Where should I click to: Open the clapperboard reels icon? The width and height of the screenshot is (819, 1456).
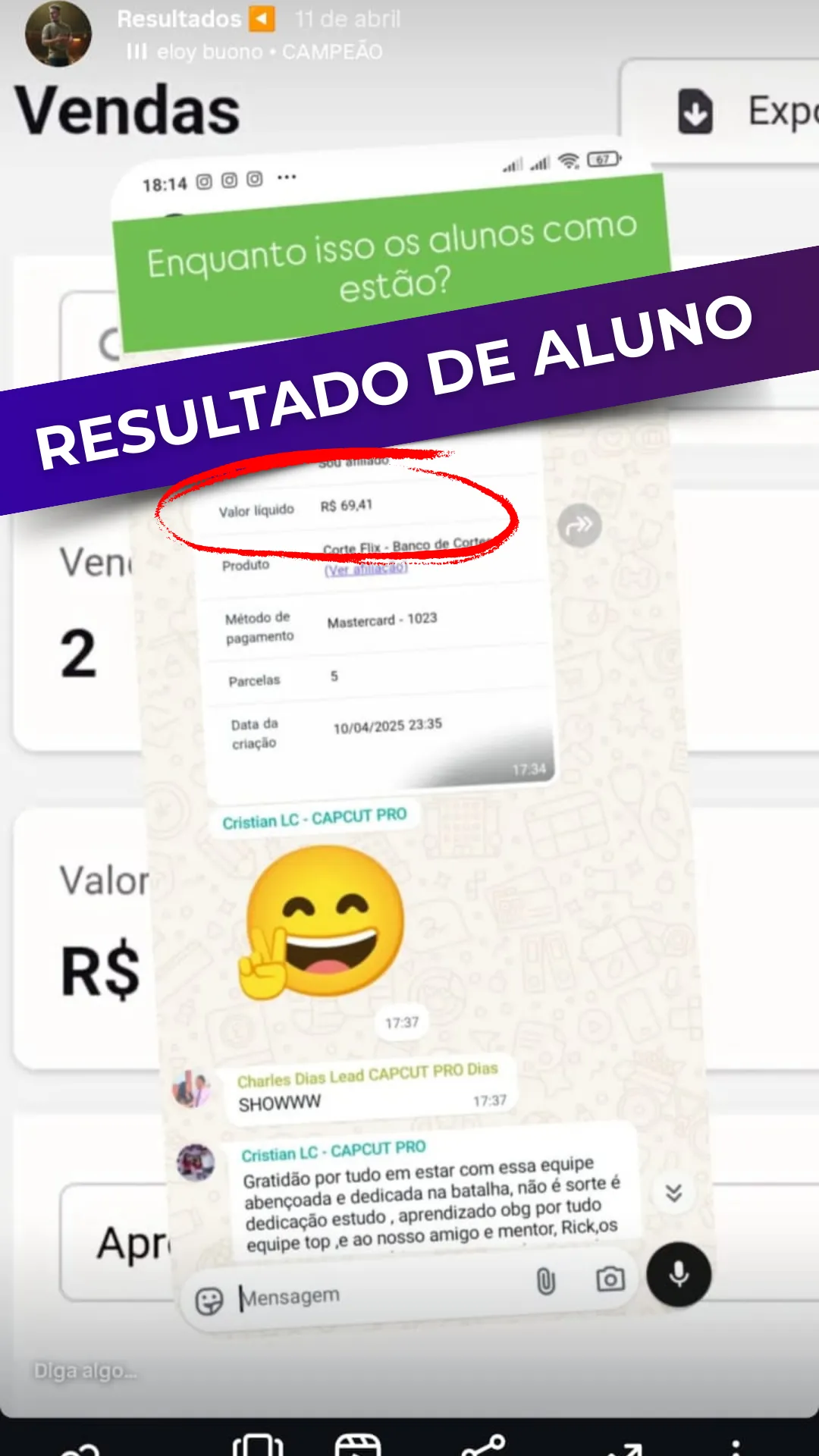point(357,1445)
